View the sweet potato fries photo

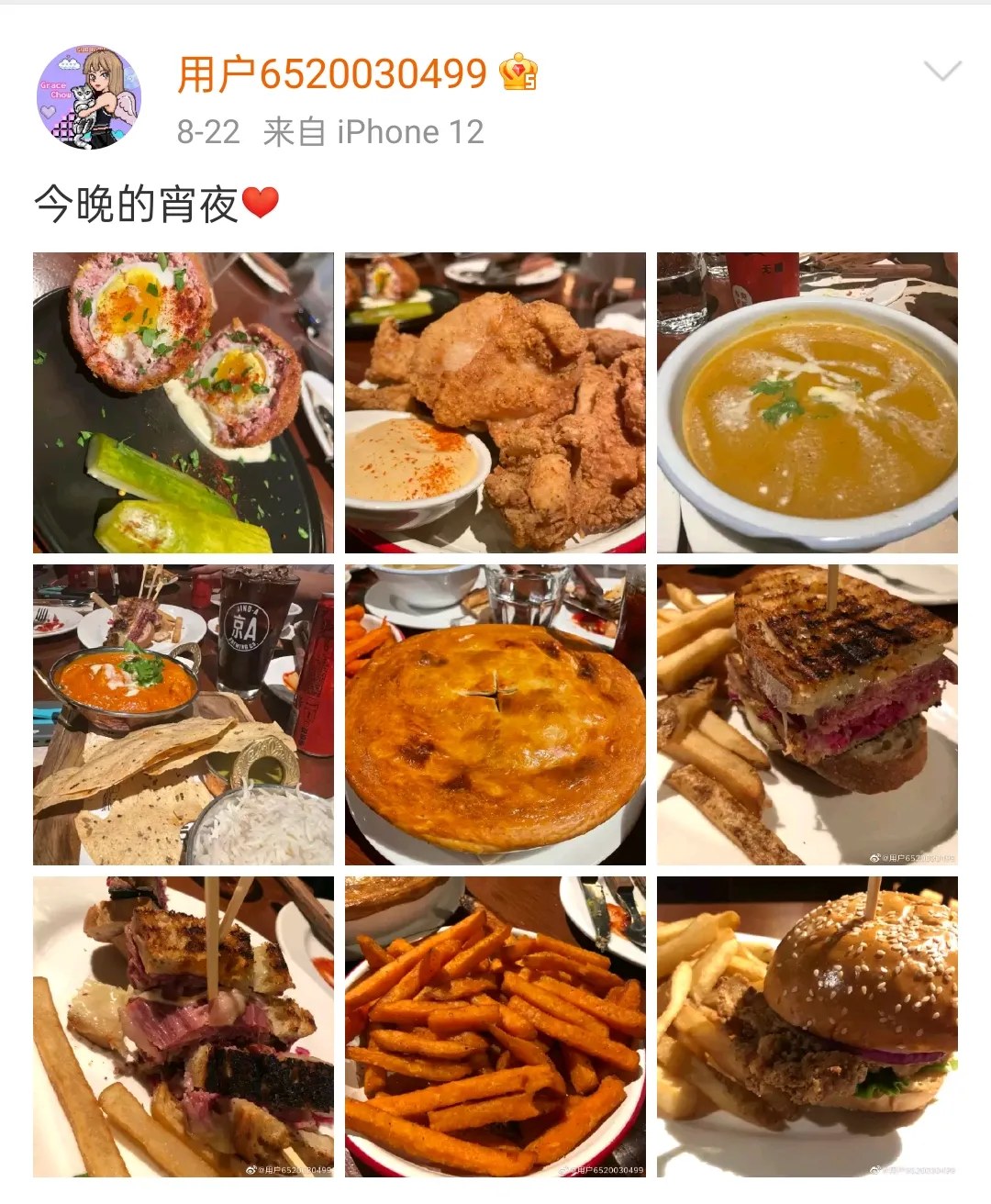[495, 1026]
